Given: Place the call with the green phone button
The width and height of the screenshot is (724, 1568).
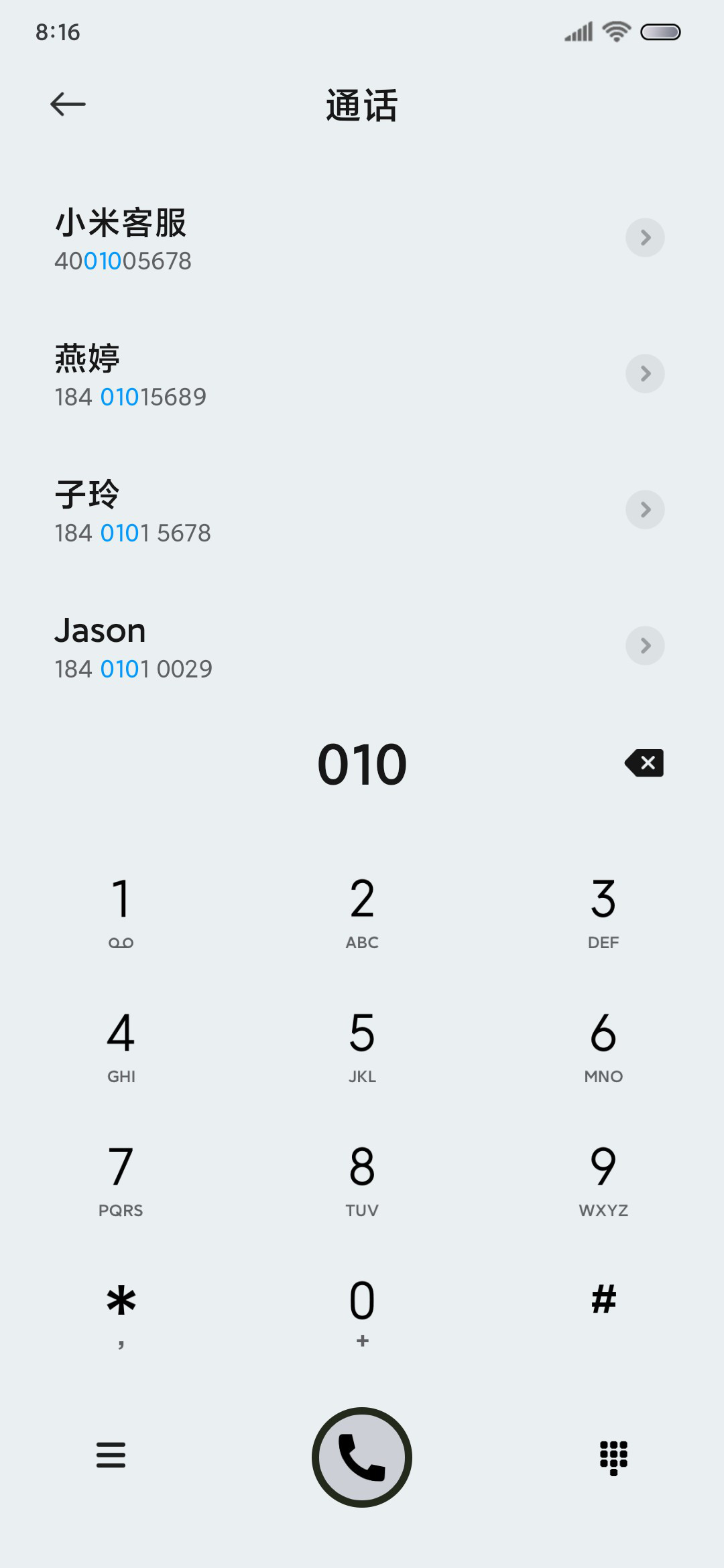Looking at the screenshot, I should coord(362,1457).
